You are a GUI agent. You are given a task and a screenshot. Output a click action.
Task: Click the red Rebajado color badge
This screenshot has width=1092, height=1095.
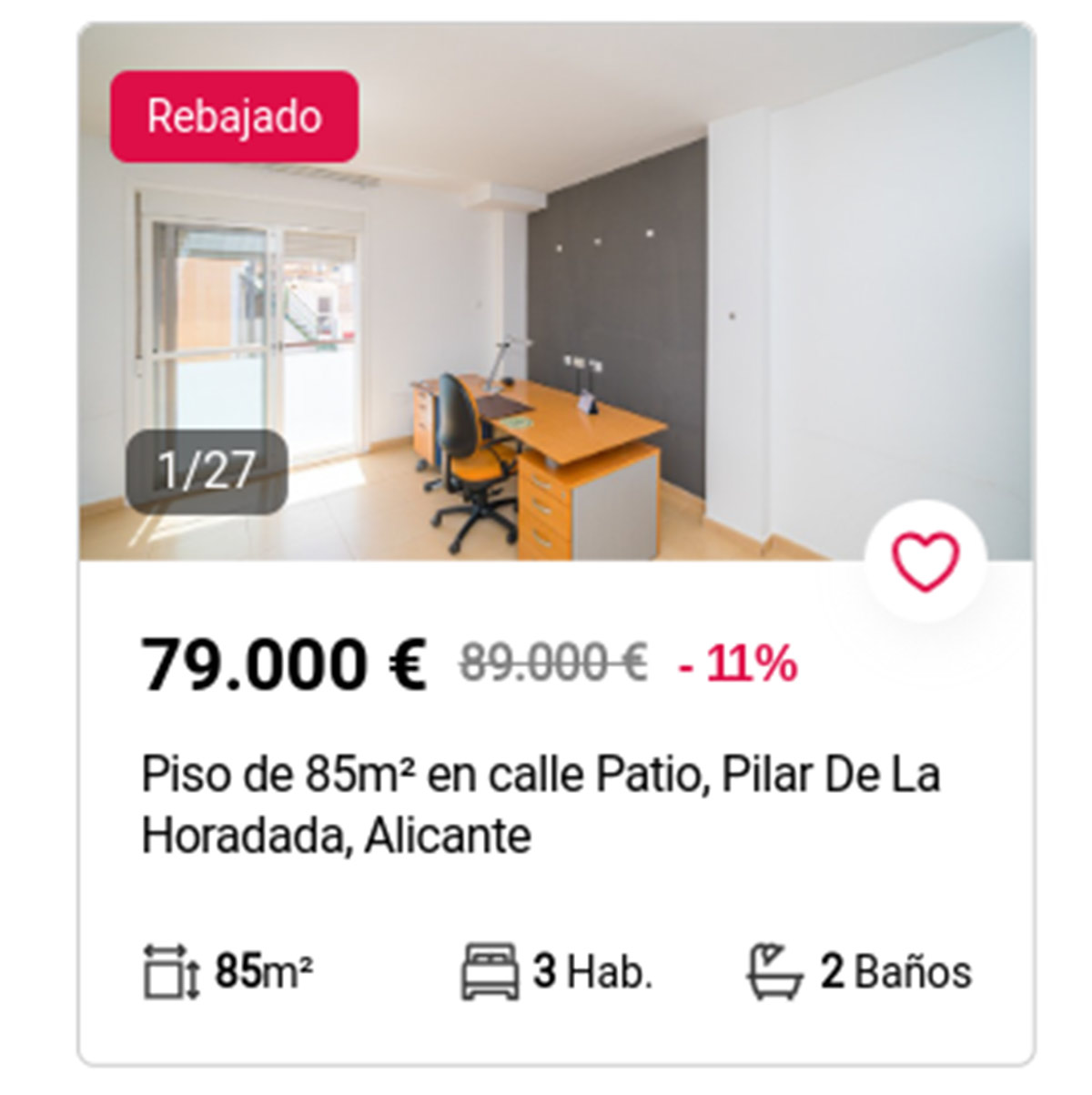[236, 117]
